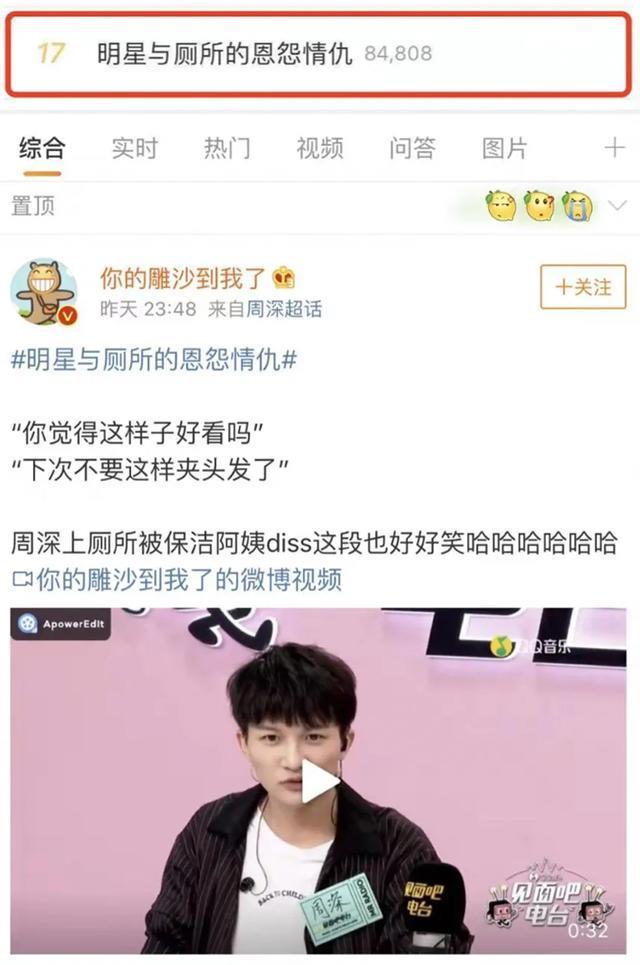This screenshot has width=640, height=965.
Task: Switch to the 视频 tab
Action: coord(320,149)
